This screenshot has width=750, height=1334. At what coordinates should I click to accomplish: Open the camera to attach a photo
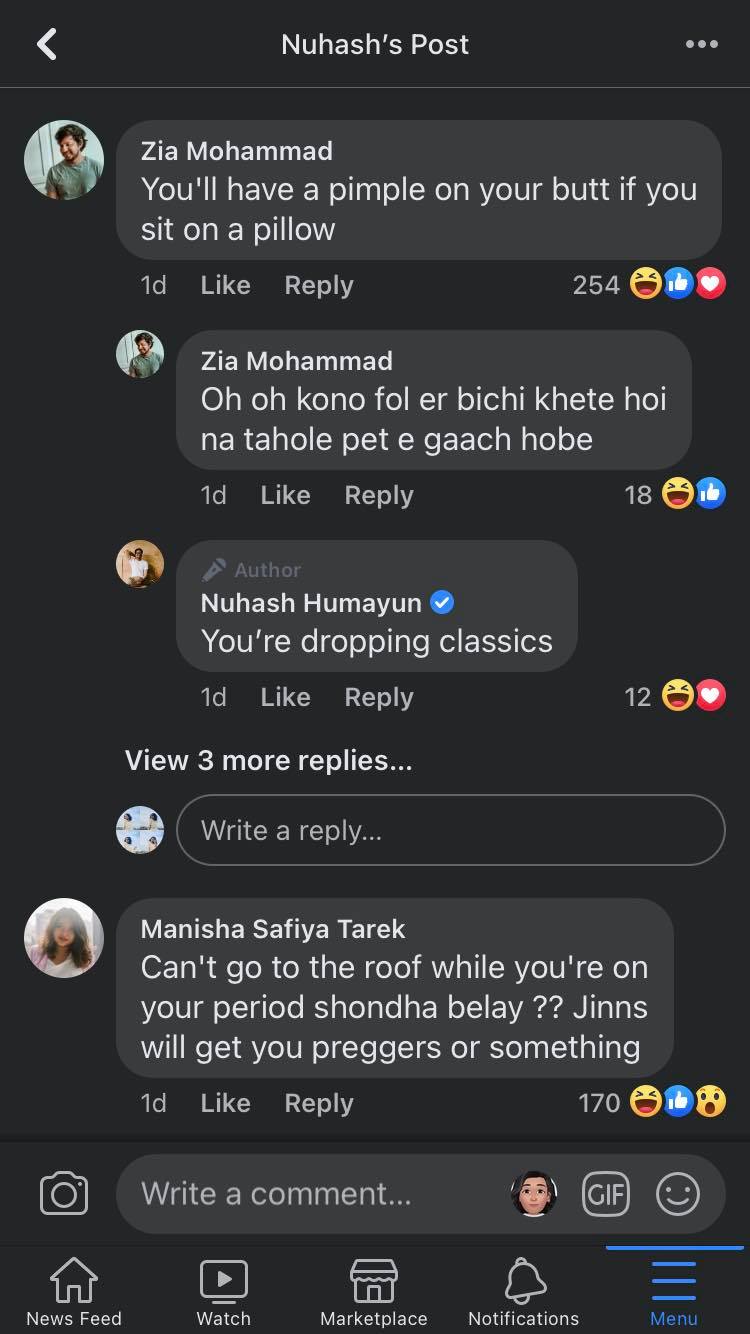pos(64,1193)
